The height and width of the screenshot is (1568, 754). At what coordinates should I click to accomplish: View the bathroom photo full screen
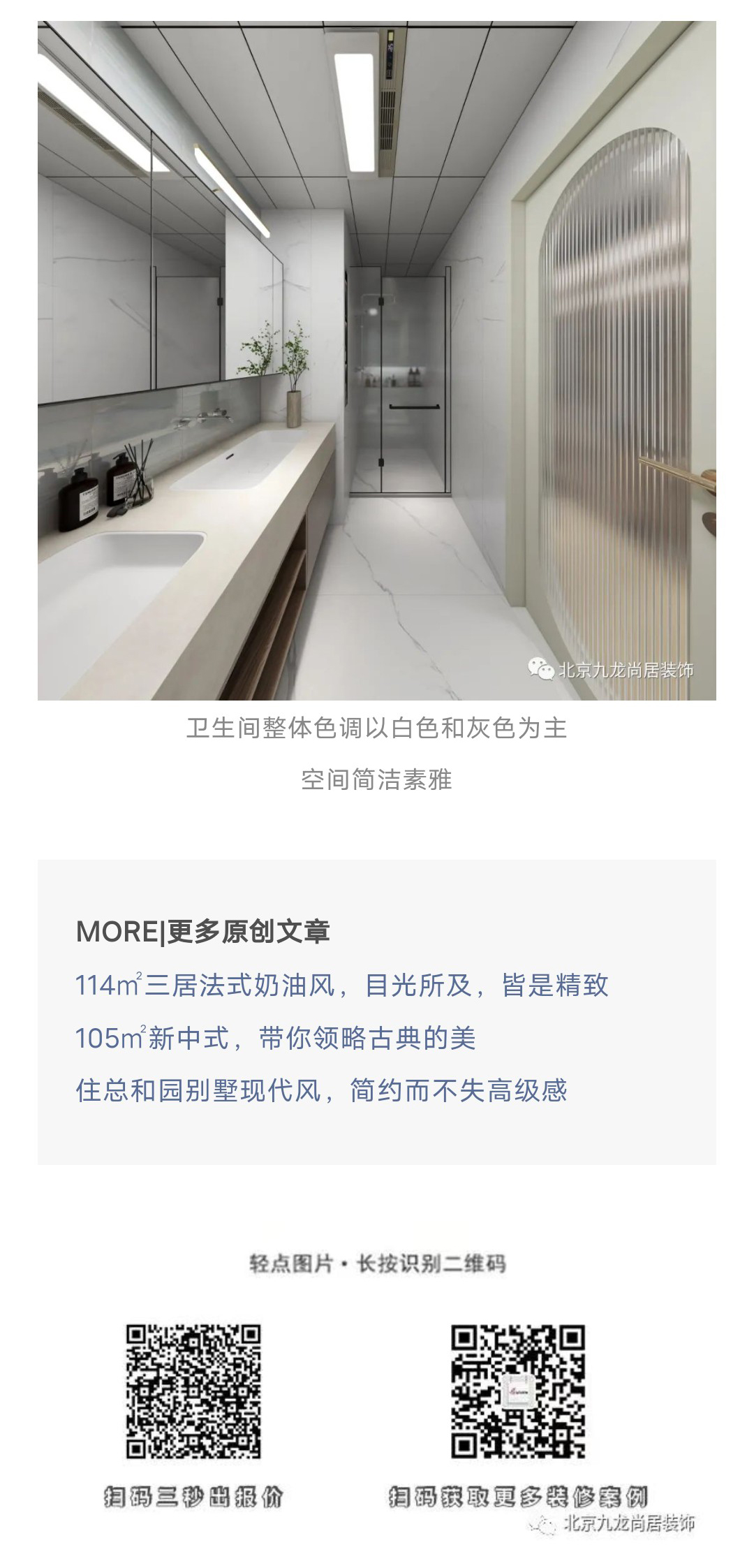(377, 360)
